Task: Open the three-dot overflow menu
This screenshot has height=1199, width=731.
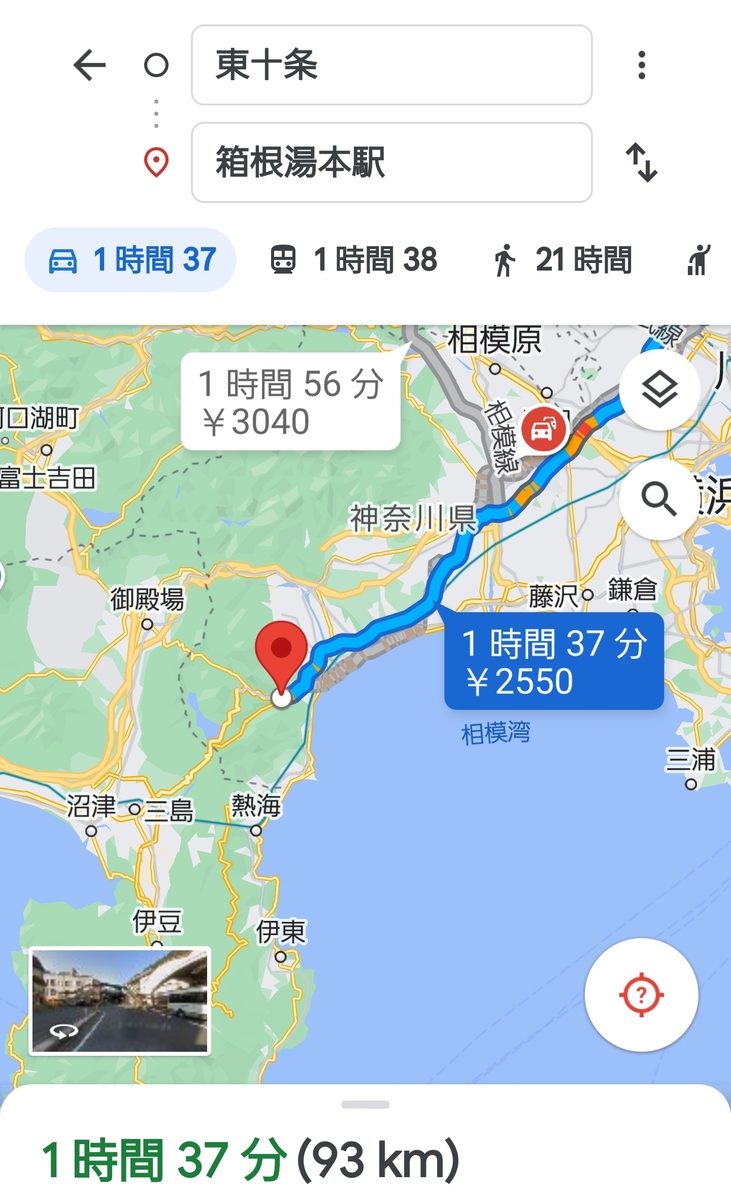Action: (642, 65)
